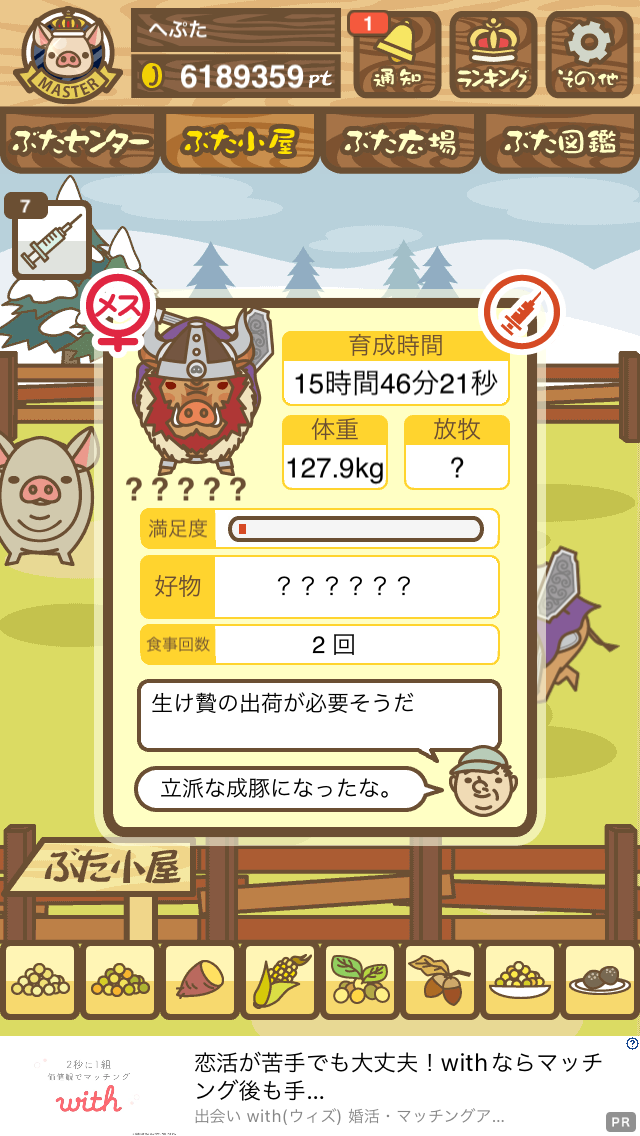The height and width of the screenshot is (1136, 640).
Task: Open その他 settings gear
Action: tap(589, 54)
